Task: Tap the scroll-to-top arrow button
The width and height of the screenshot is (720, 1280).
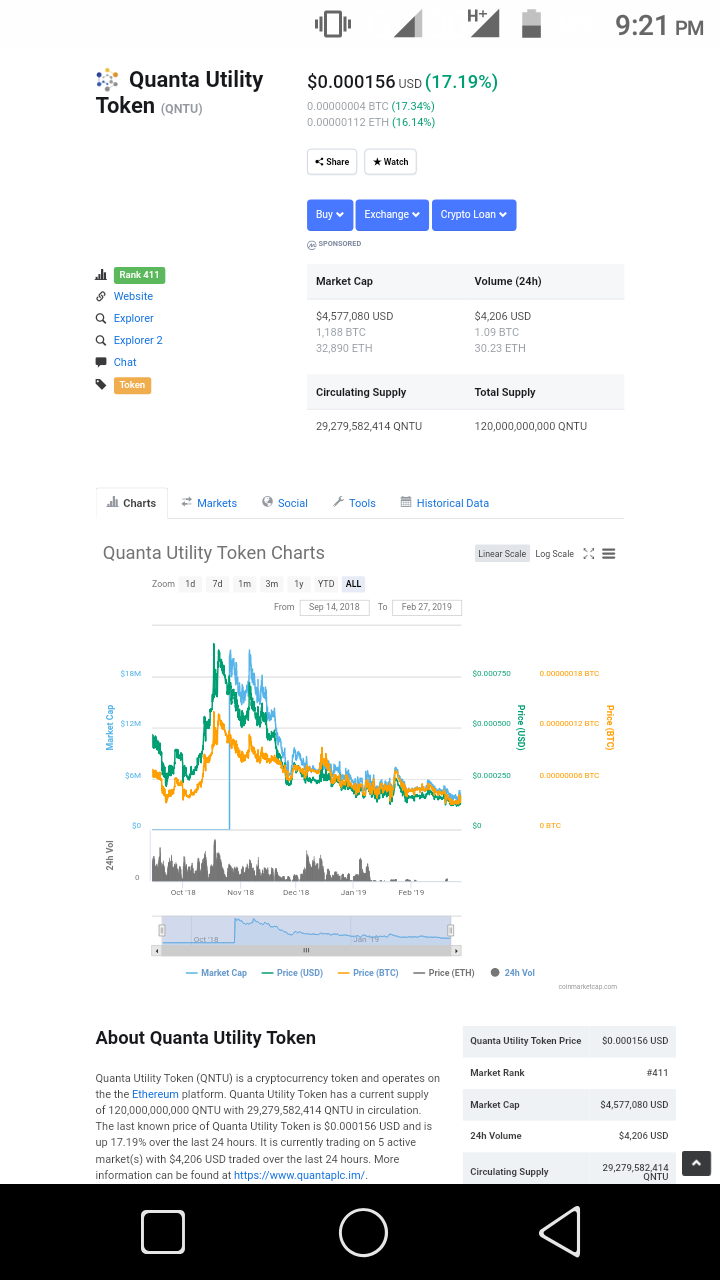Action: click(x=696, y=1163)
